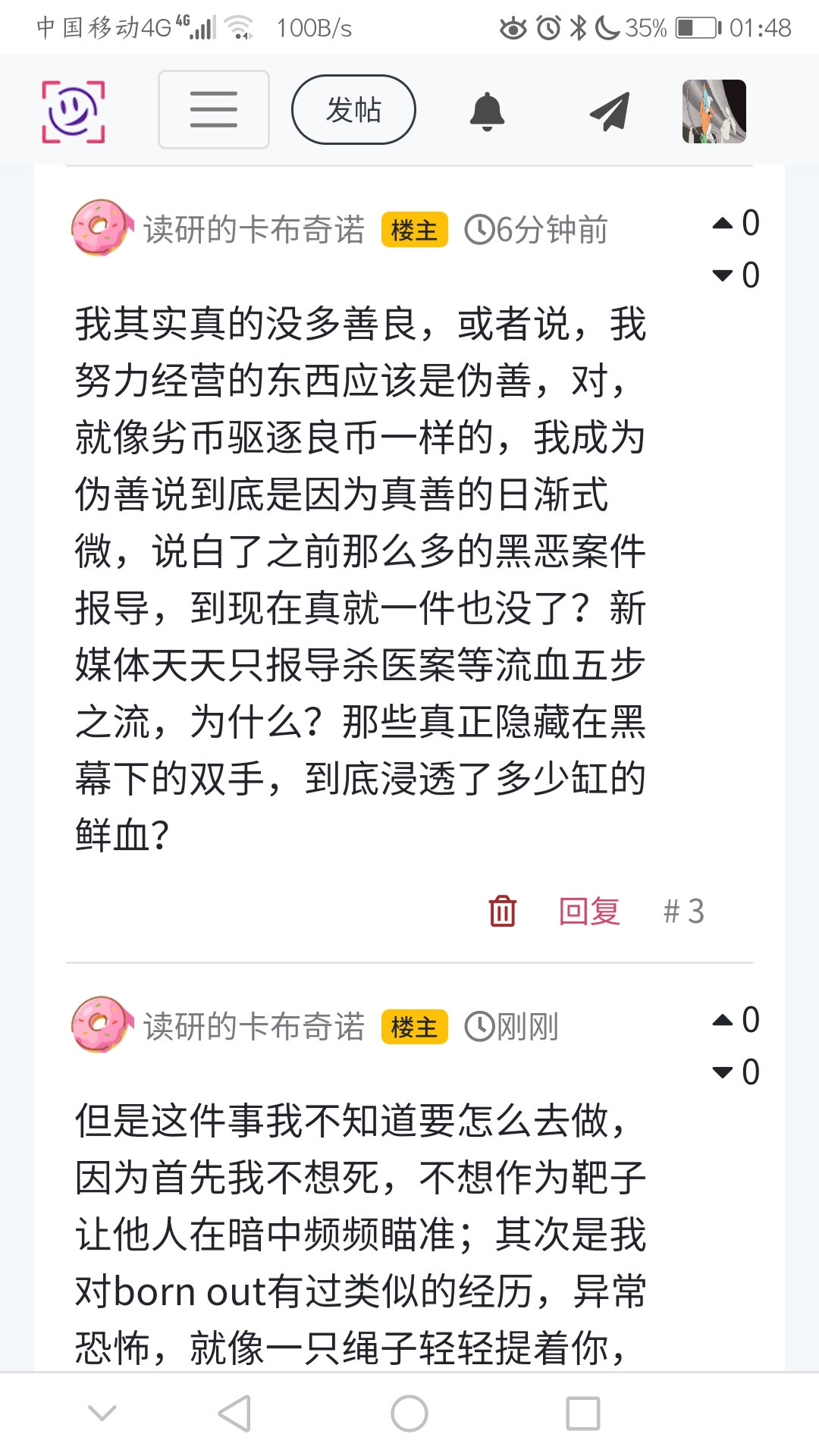819x1456 pixels.
Task: Open the notifications bell
Action: pos(487,111)
